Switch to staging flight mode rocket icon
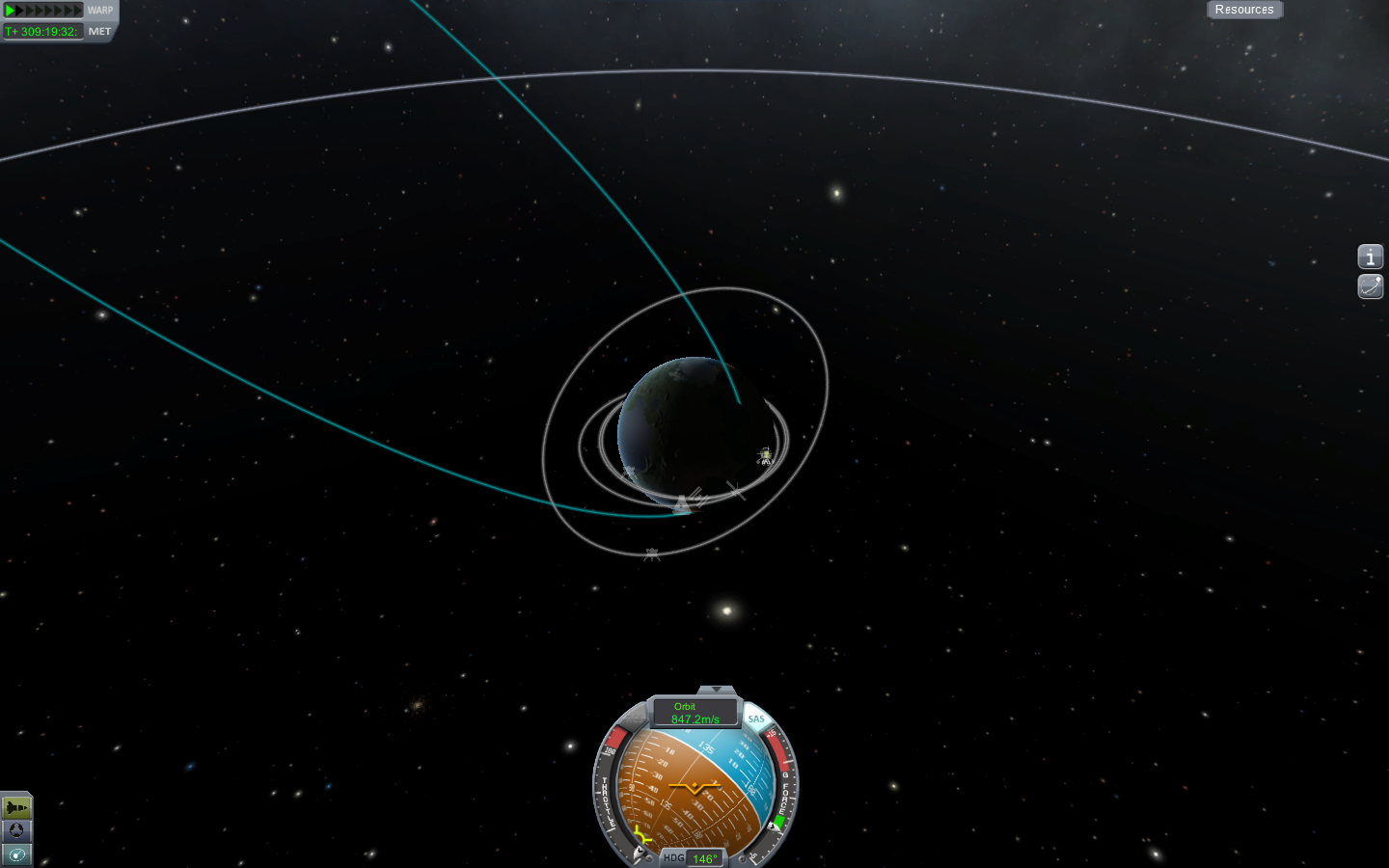The height and width of the screenshot is (868, 1389). 16,806
